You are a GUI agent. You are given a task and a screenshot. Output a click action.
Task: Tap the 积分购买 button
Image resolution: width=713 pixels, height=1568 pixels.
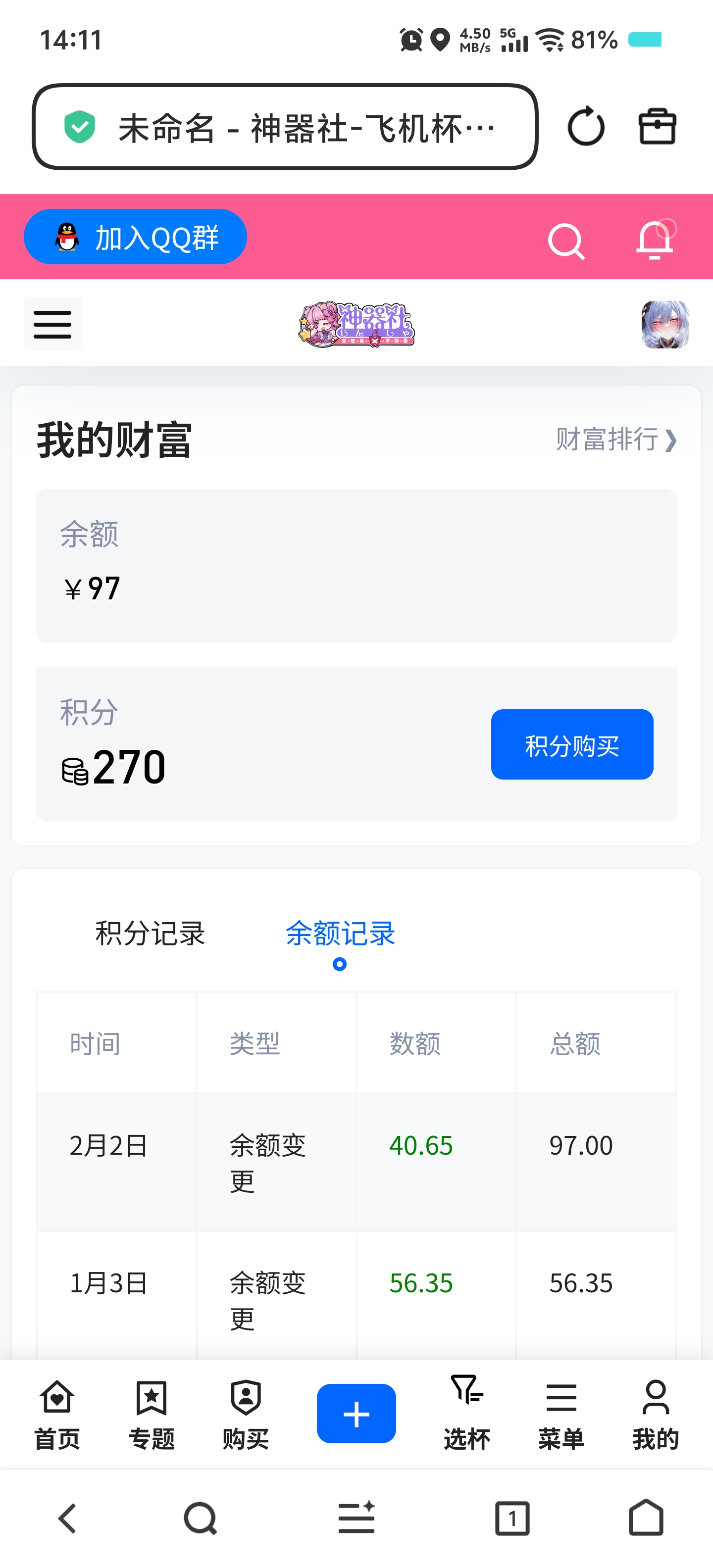tap(572, 744)
